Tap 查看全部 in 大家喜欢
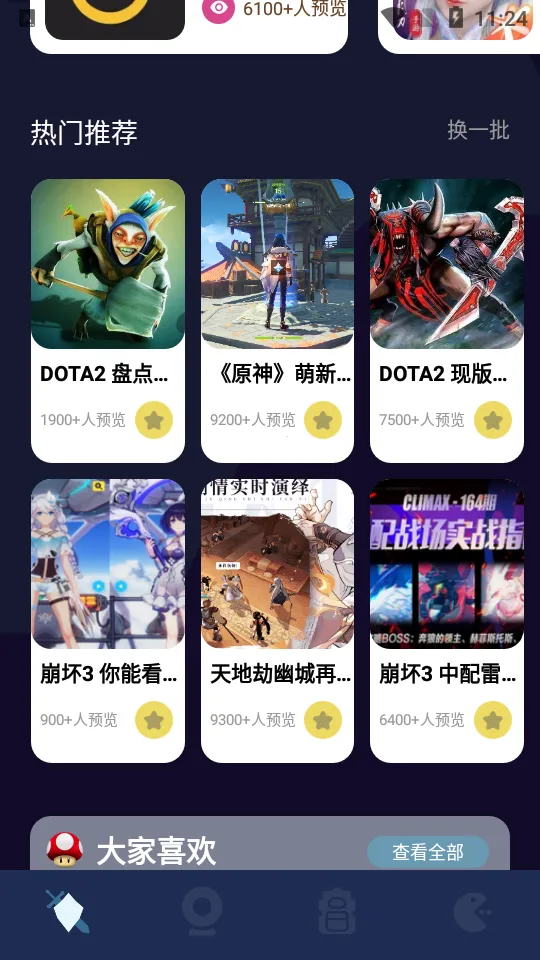The image size is (540, 960). coord(428,852)
